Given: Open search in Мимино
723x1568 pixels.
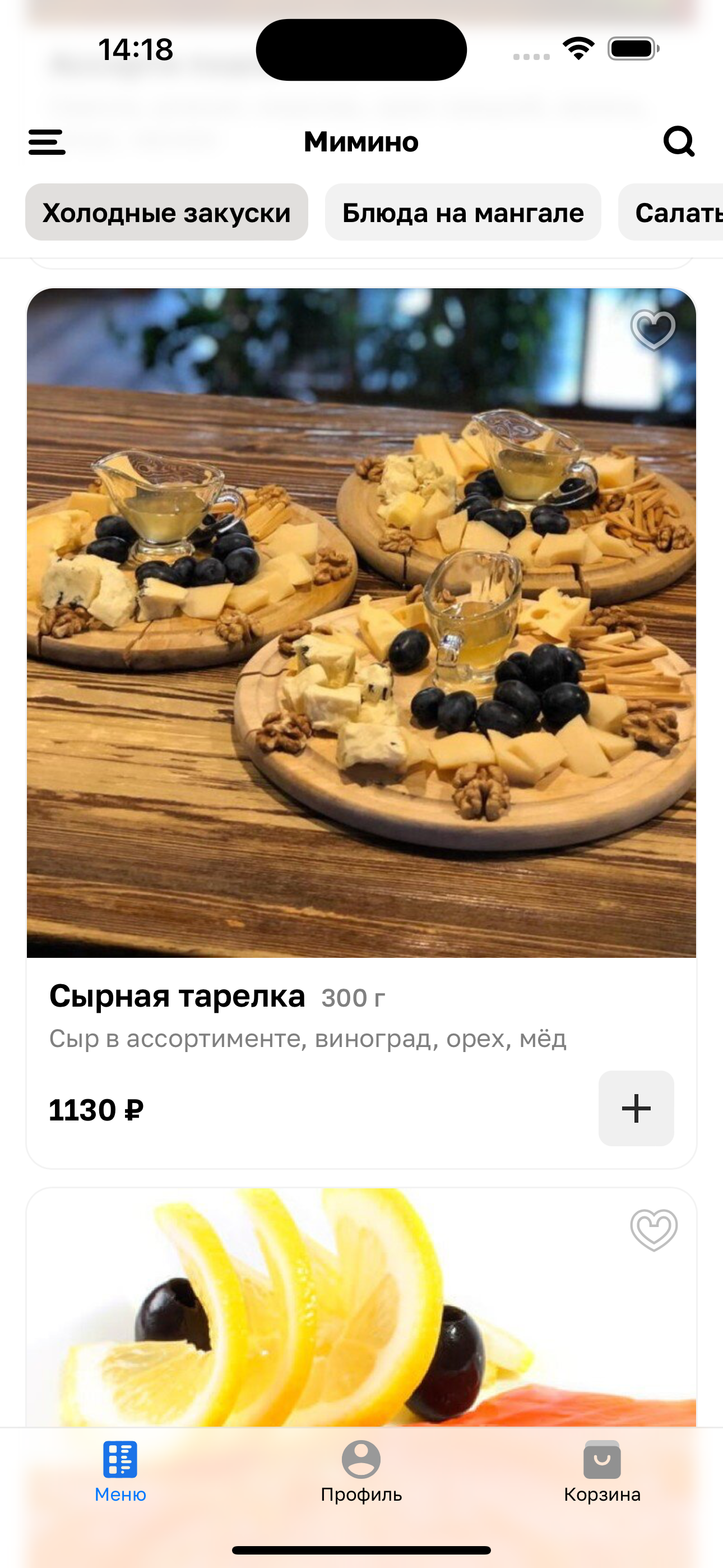Looking at the screenshot, I should click(679, 142).
